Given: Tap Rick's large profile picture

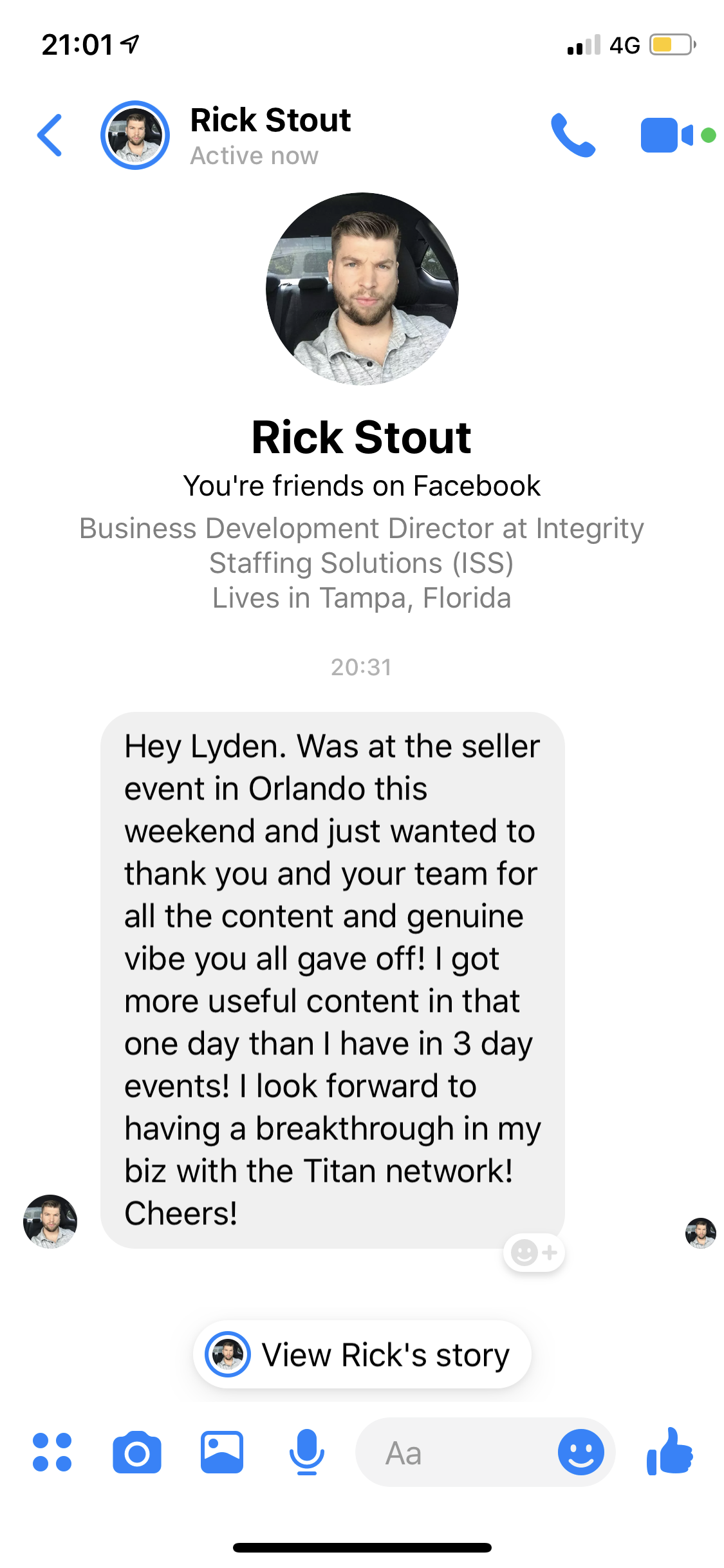Looking at the screenshot, I should [362, 289].
